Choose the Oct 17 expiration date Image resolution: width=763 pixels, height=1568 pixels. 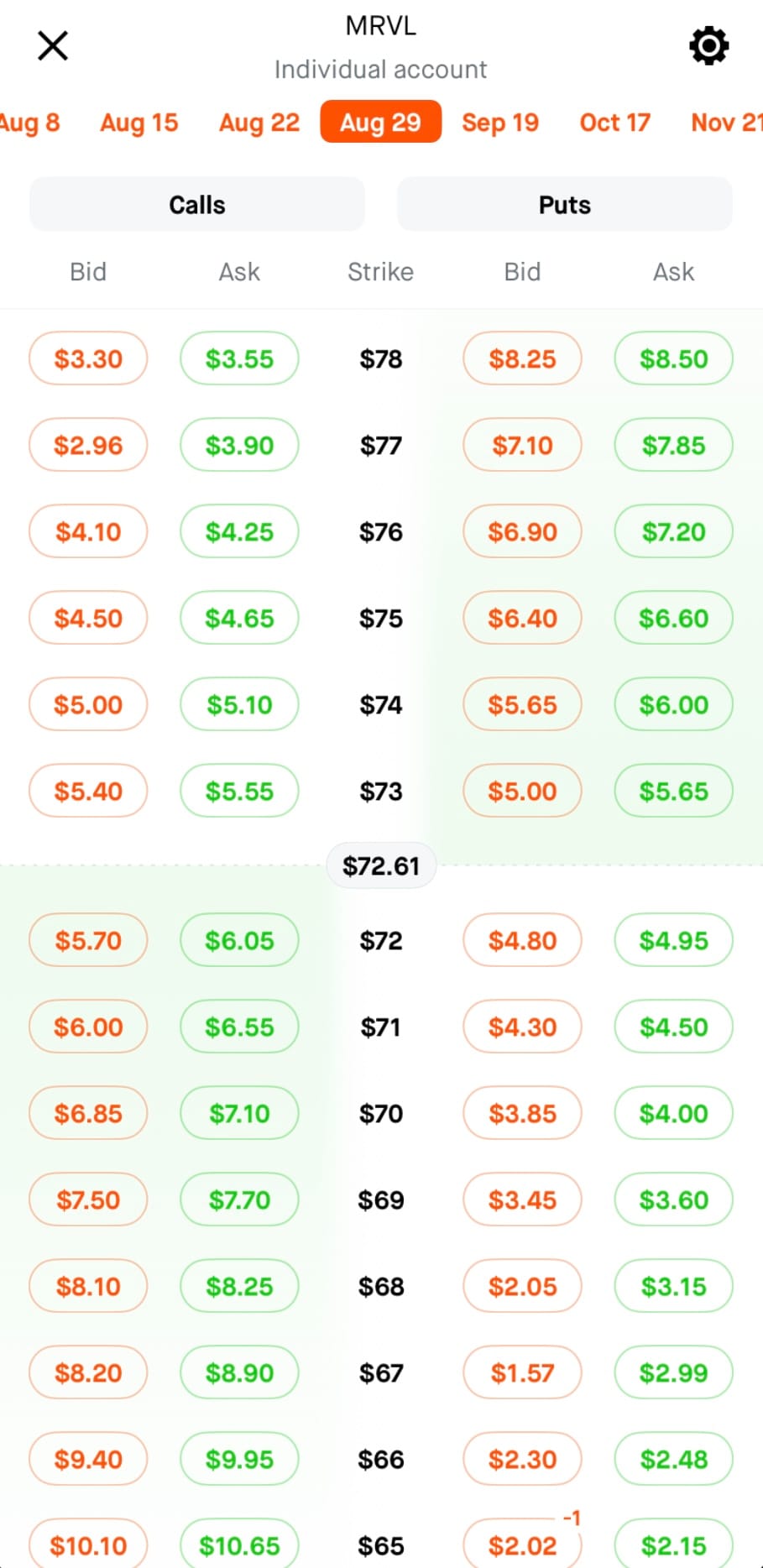point(615,123)
